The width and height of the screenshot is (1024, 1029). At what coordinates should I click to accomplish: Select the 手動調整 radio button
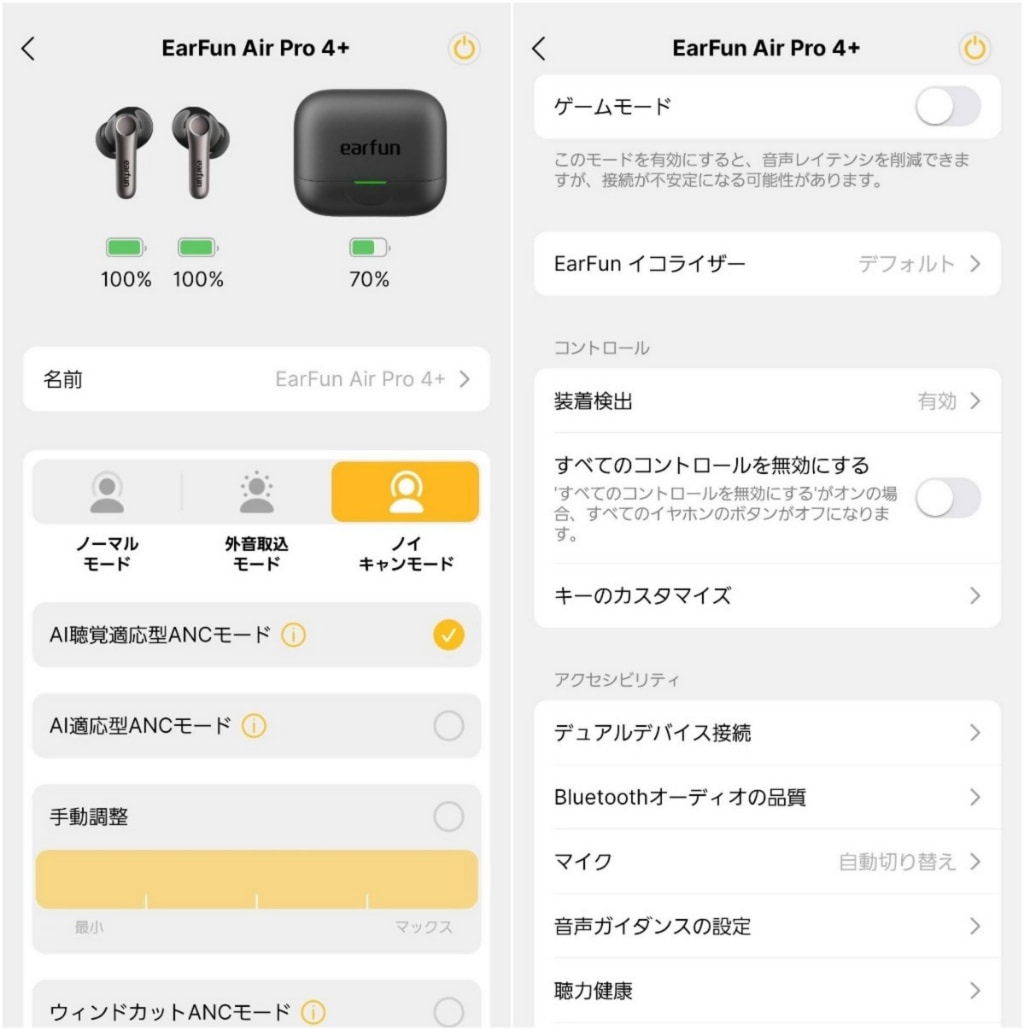[449, 817]
